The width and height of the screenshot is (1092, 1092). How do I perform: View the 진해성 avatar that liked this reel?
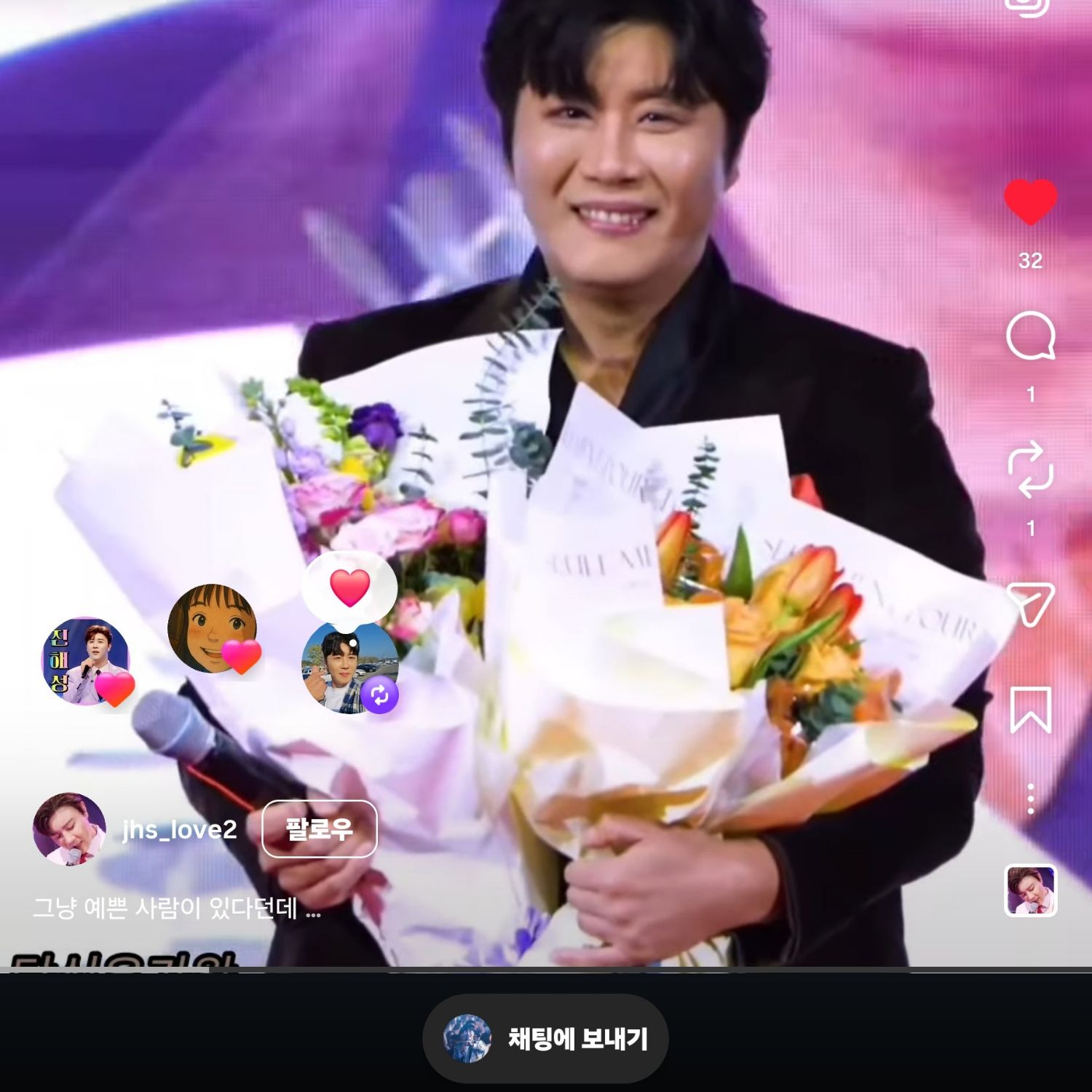pyautogui.click(x=84, y=660)
